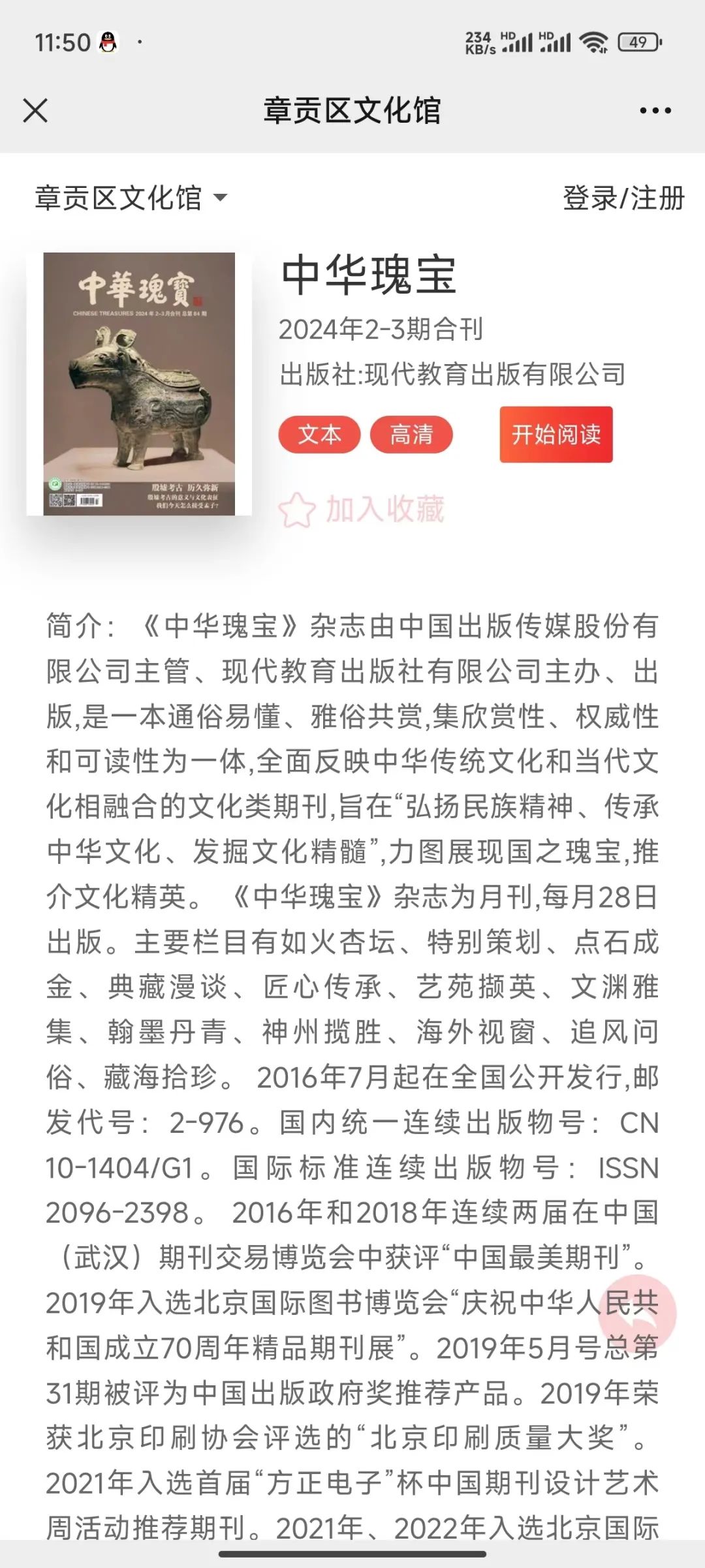
Task: Expand the 章贡区文化馆 dropdown
Action: [x=131, y=198]
